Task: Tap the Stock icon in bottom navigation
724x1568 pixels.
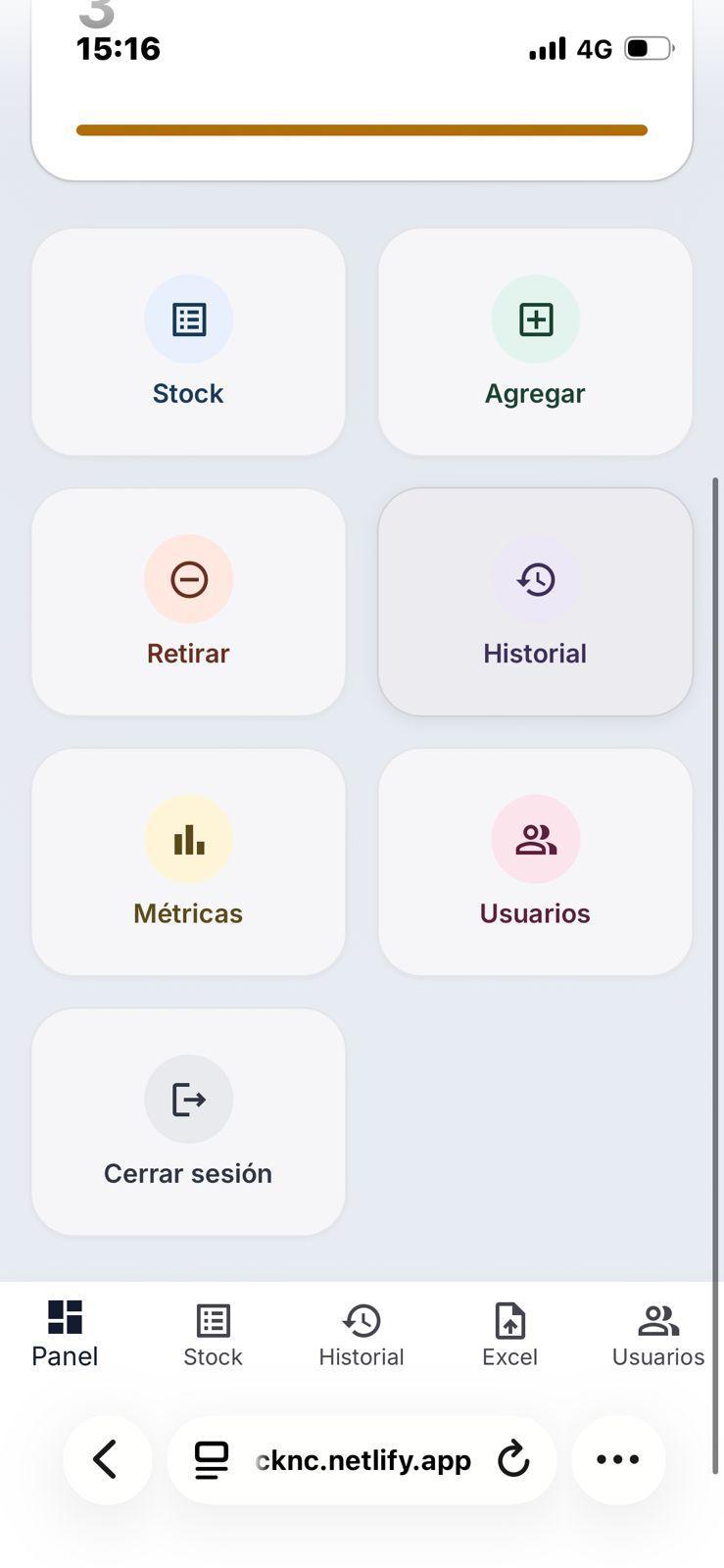Action: pos(213,1333)
